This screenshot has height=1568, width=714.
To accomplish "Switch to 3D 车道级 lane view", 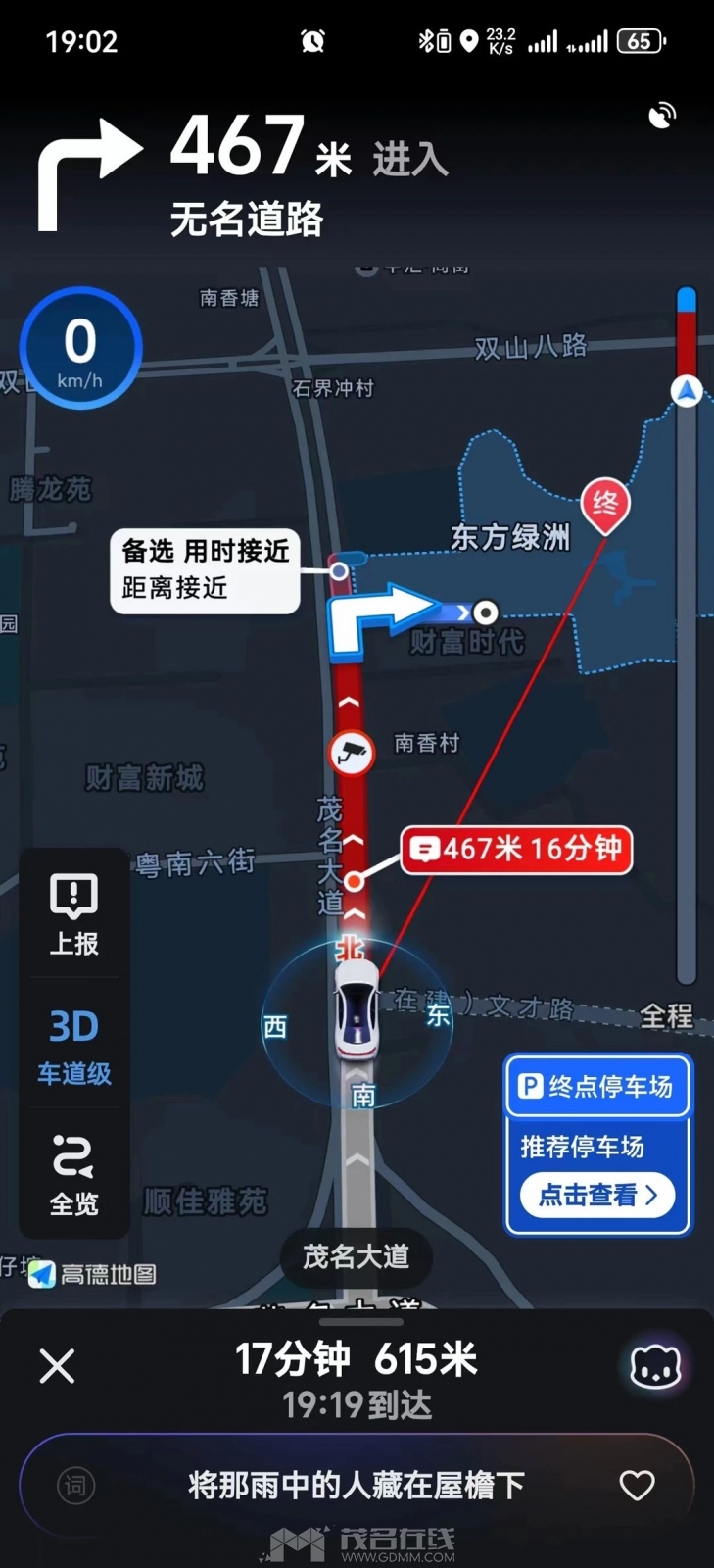I will (74, 1045).
